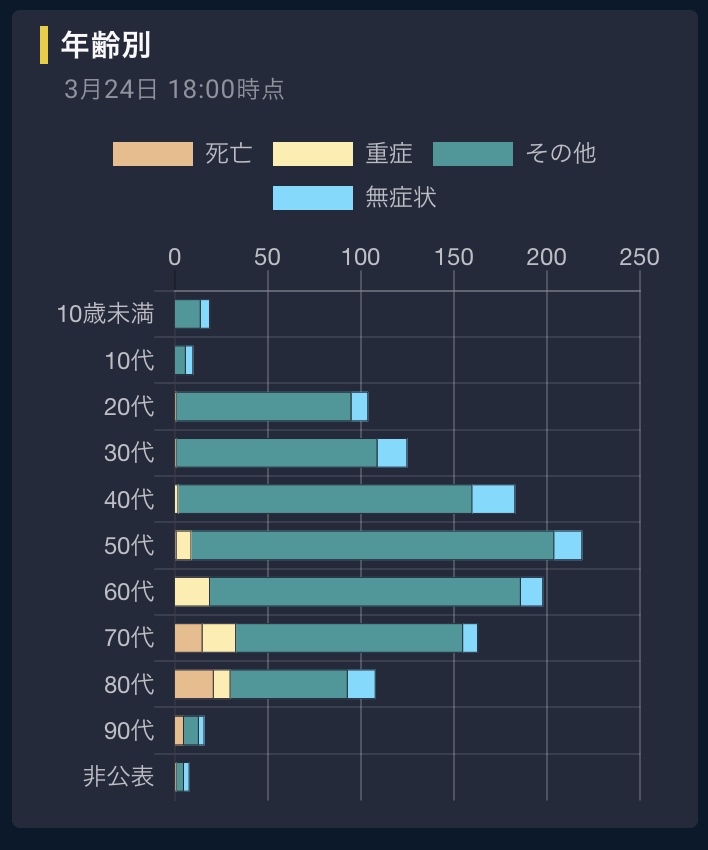Image resolution: width=708 pixels, height=850 pixels.
Task: Hide the 重症 legend dataset
Action: (342, 154)
